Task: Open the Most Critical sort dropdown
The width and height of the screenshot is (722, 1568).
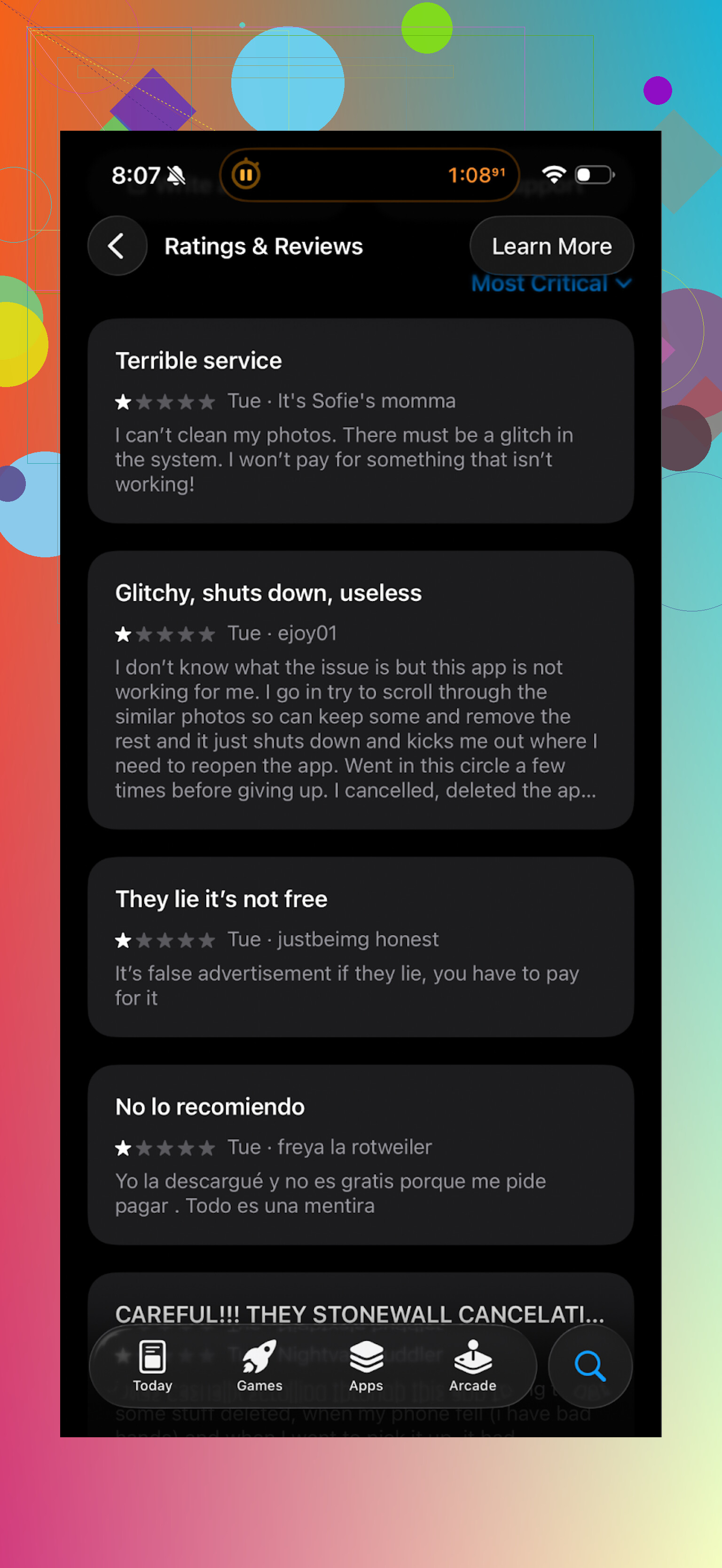Action: tap(551, 284)
